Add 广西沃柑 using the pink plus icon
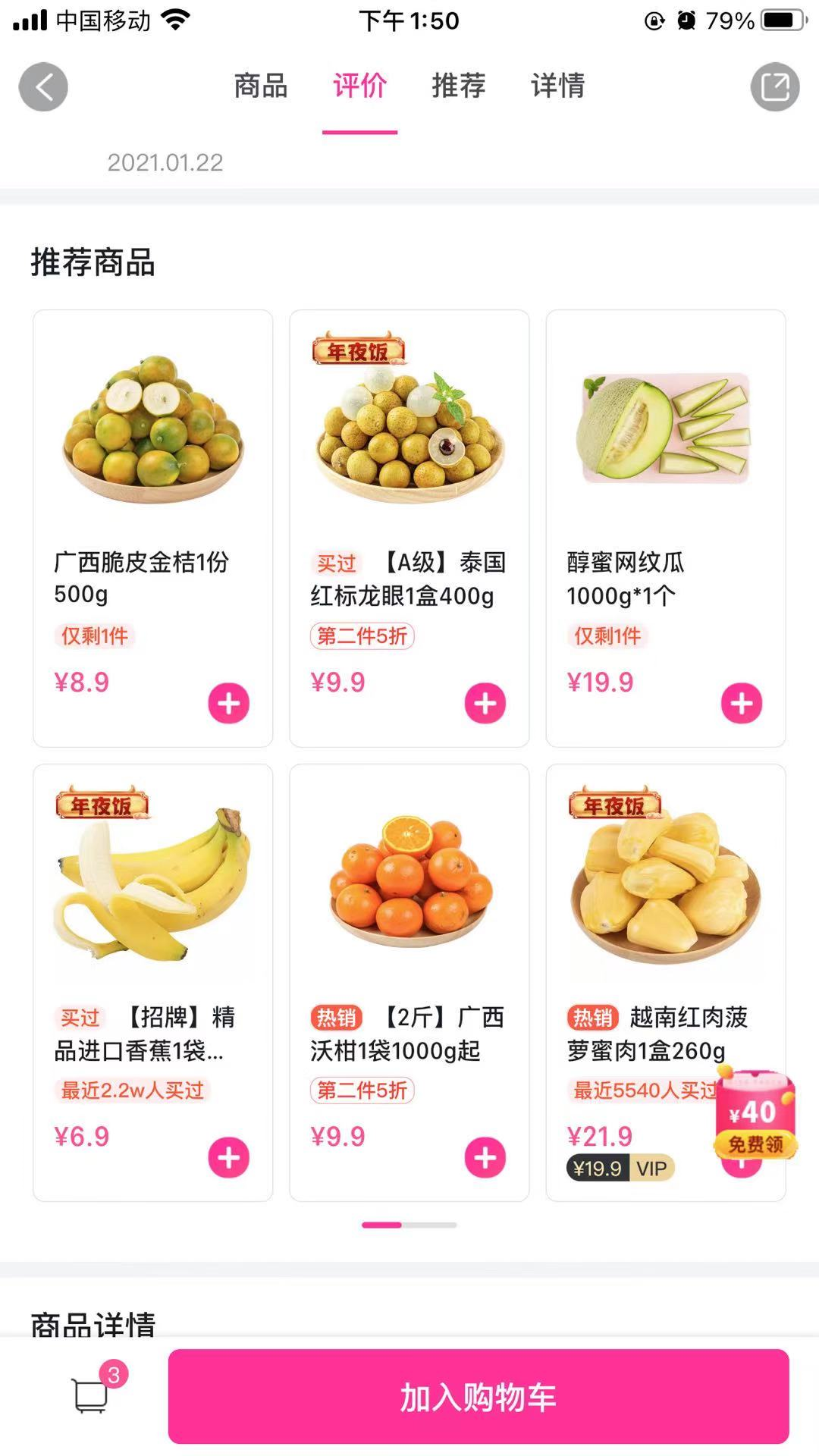819x1456 pixels. click(x=484, y=1158)
